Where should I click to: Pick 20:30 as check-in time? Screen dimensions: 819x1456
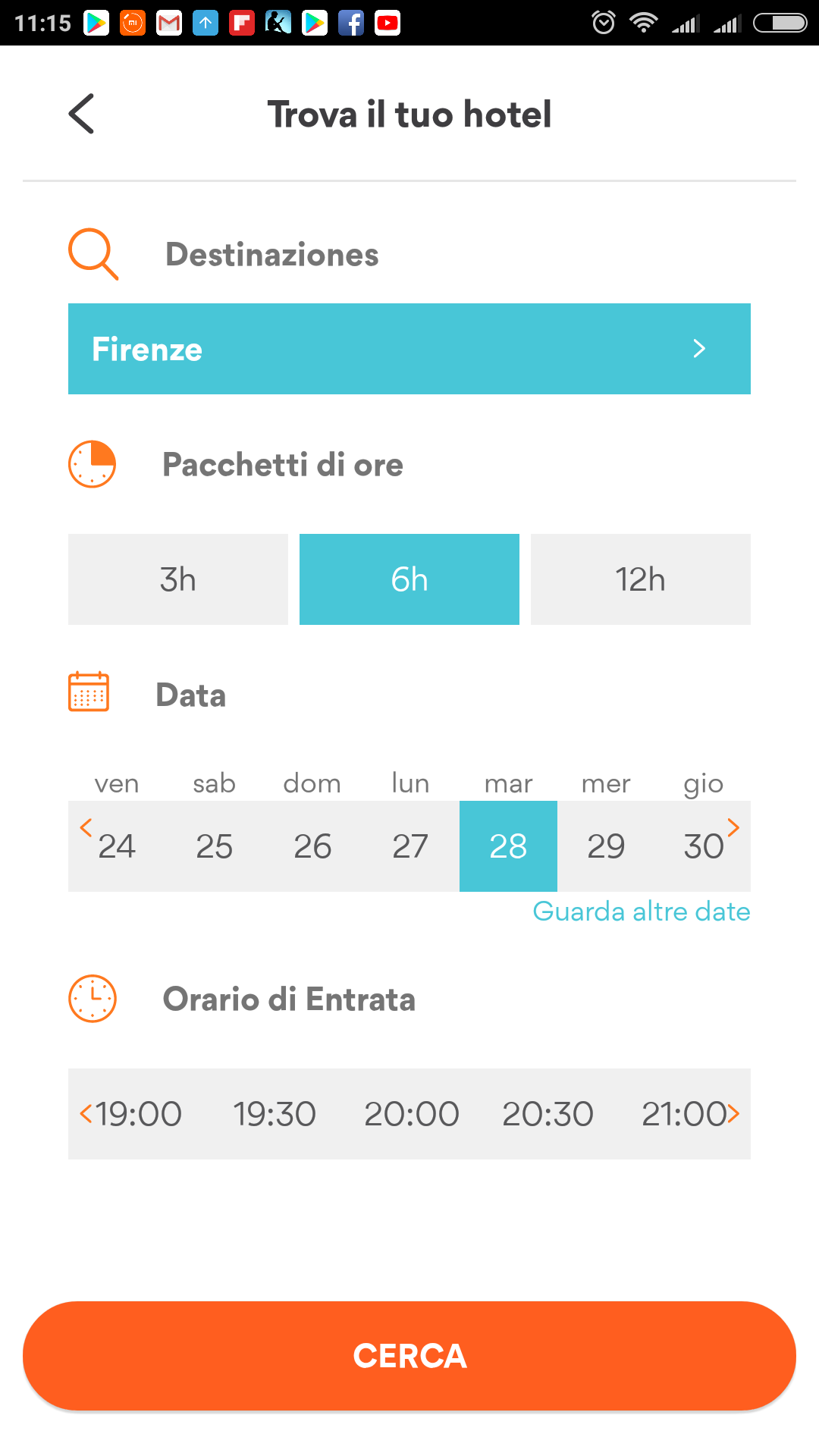[548, 1114]
